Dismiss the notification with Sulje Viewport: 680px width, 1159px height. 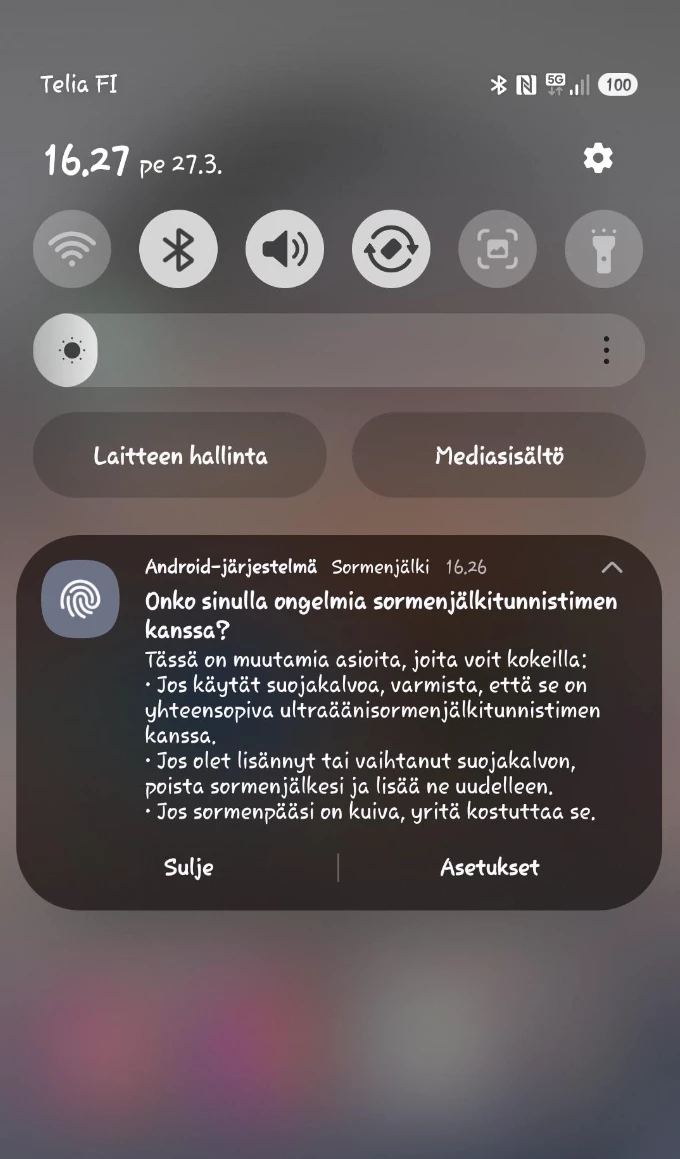188,867
